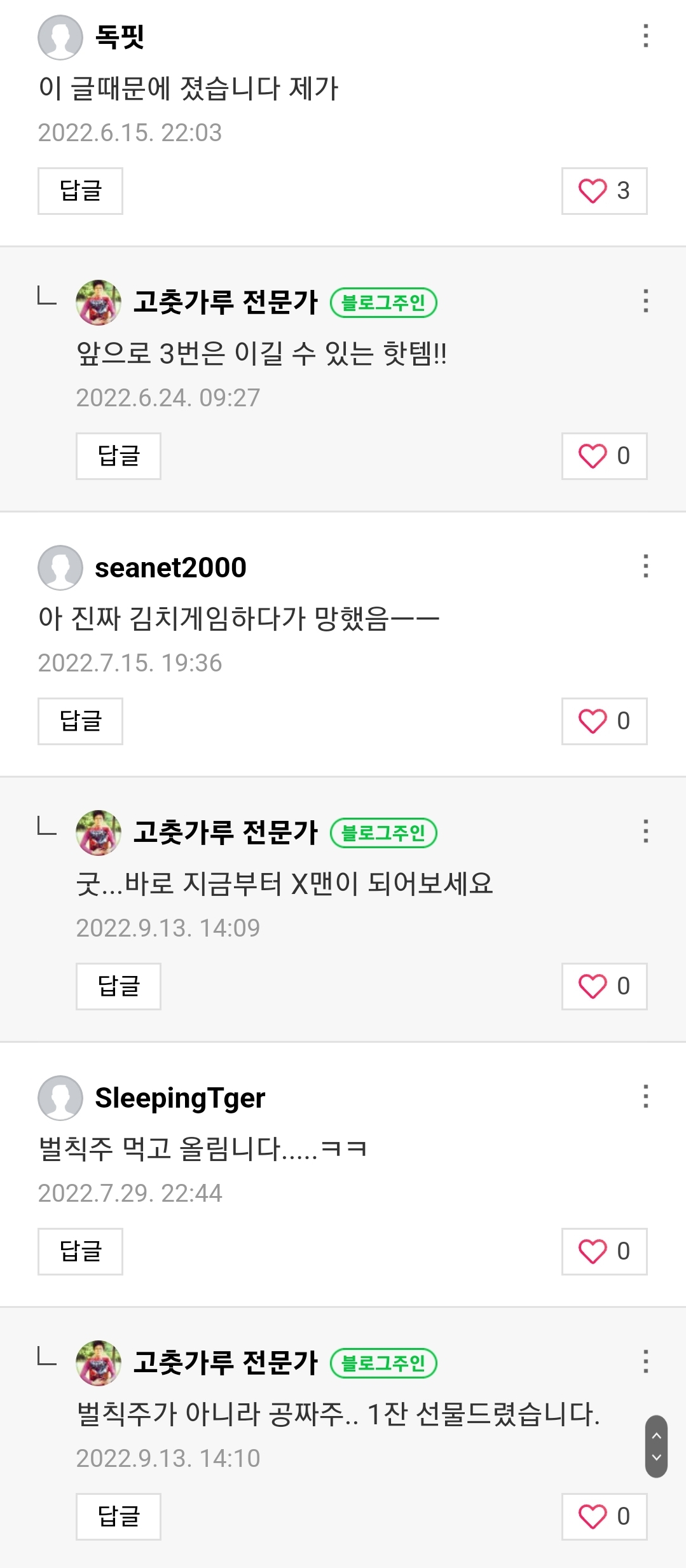Open overflow menu on the 핫템 reply
Image resolution: width=686 pixels, height=1568 pixels.
pyautogui.click(x=645, y=301)
